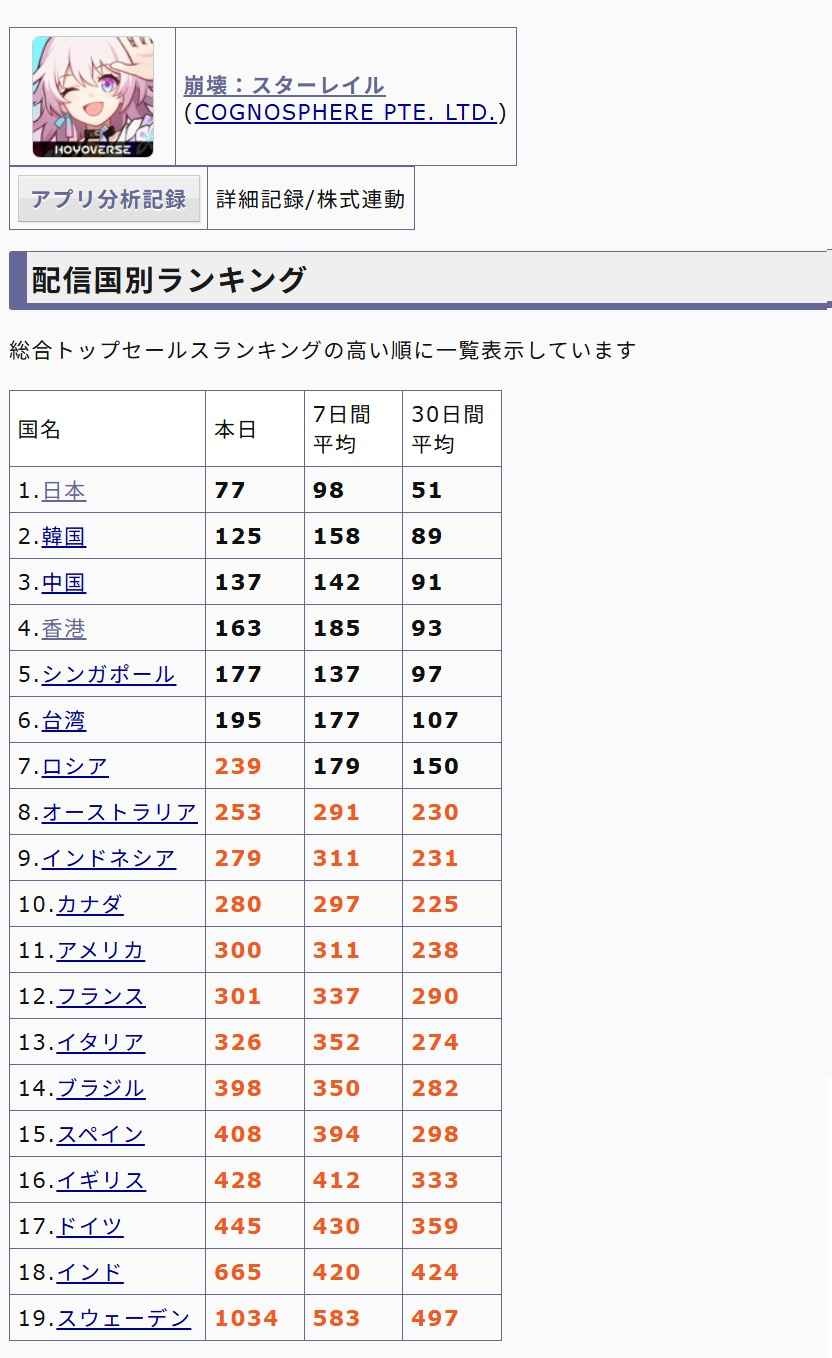The height and width of the screenshot is (1358, 832).
Task: Select the 中国 country link
Action: pos(64,583)
